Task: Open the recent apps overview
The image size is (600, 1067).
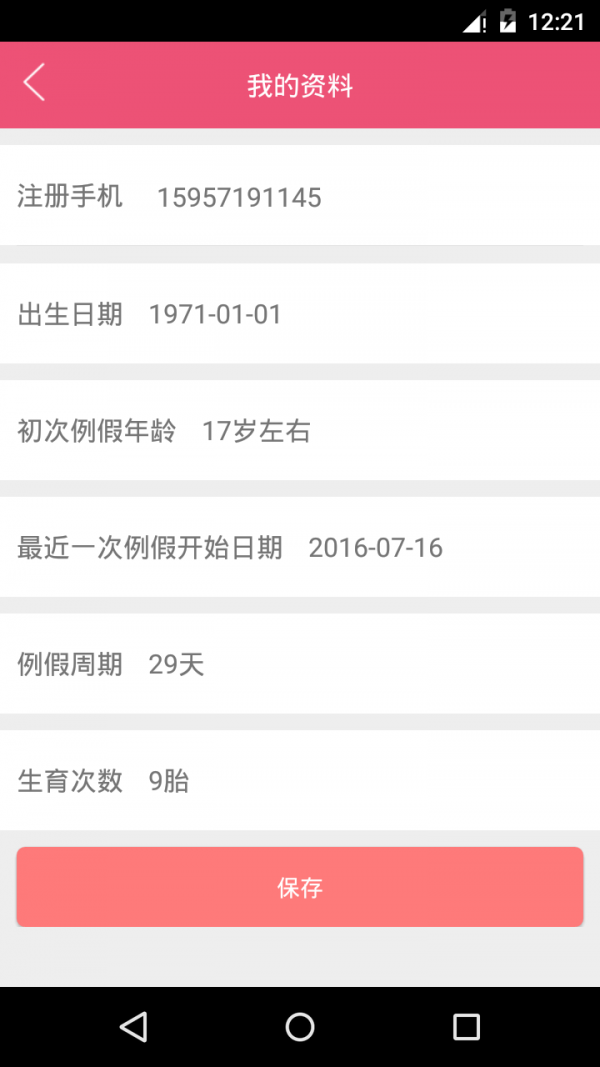Action: pyautogui.click(x=466, y=1026)
